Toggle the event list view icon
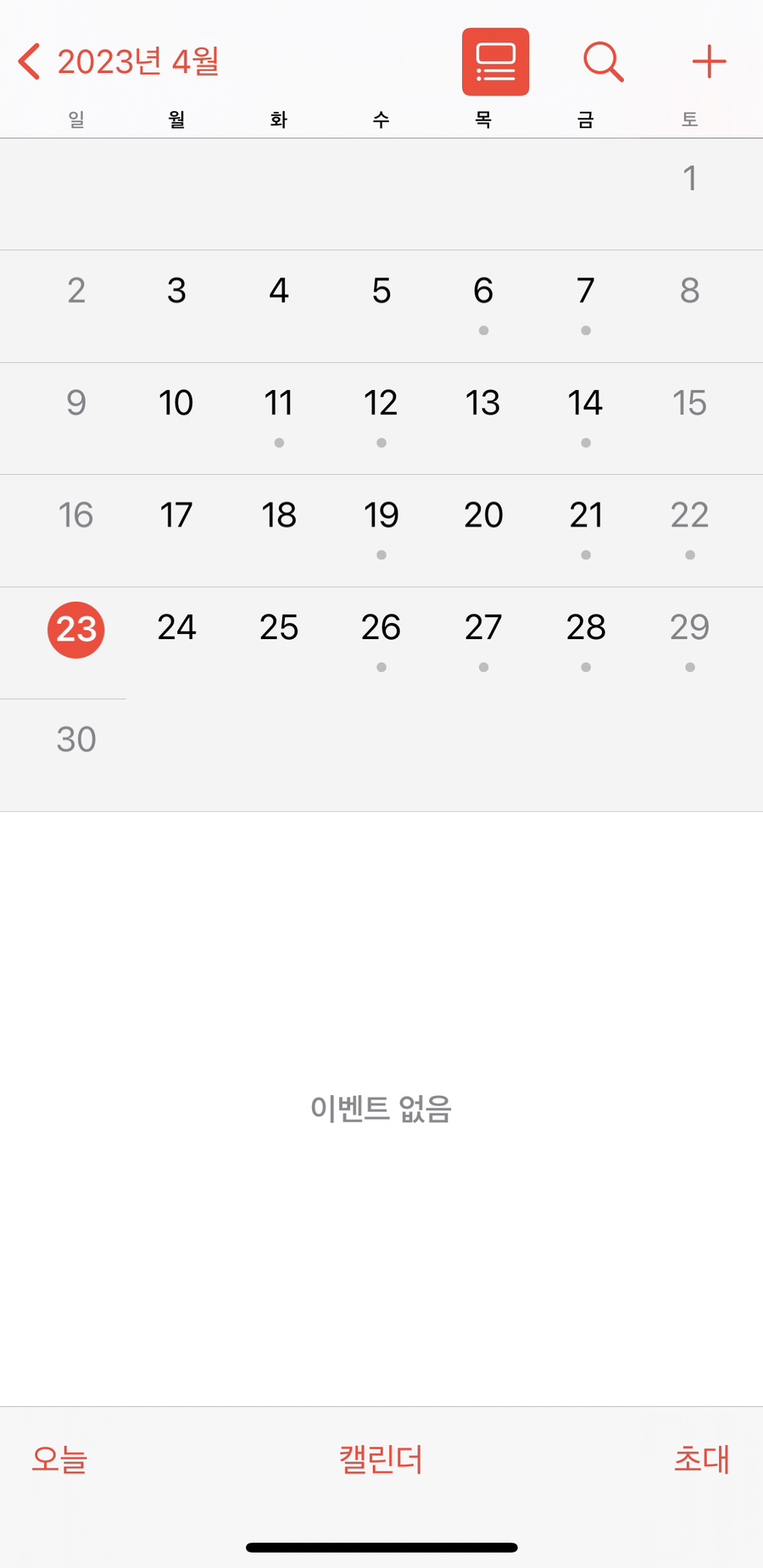763x1568 pixels. 495,62
